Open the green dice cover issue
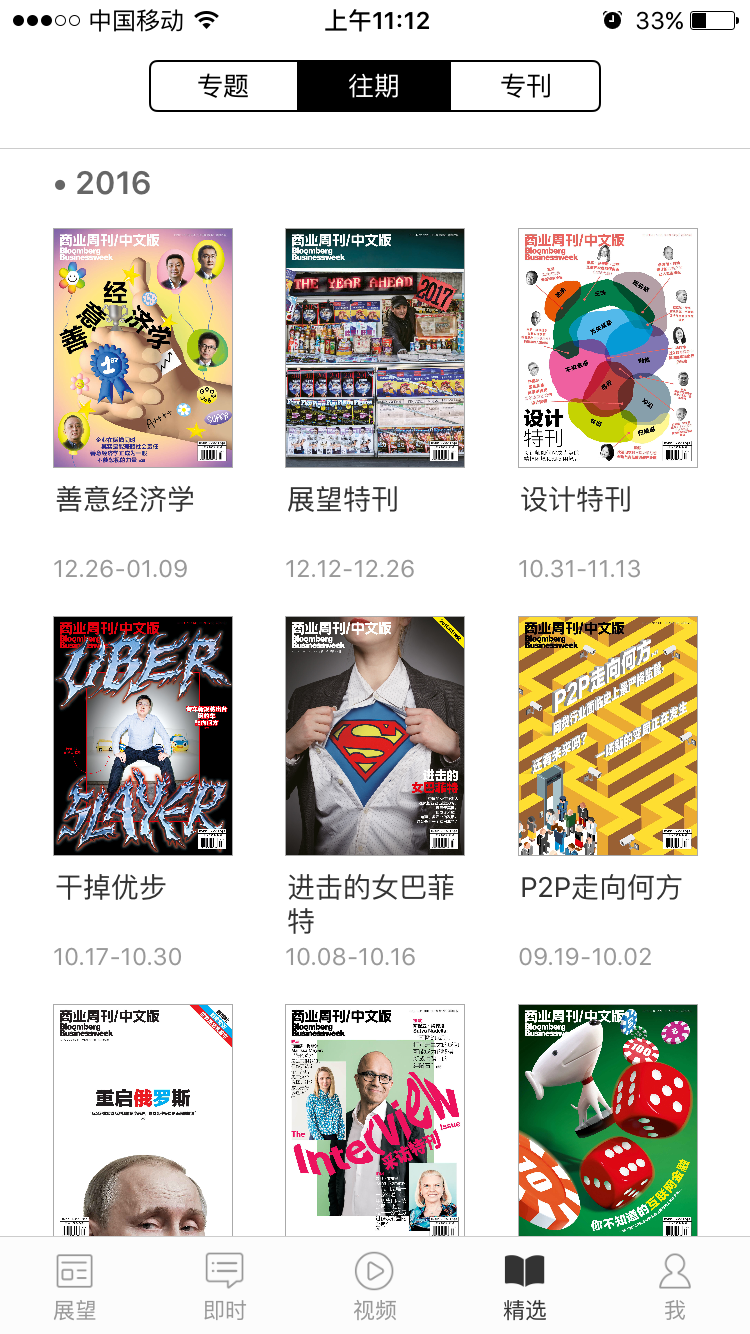The height and width of the screenshot is (1334, 750). coord(608,1120)
